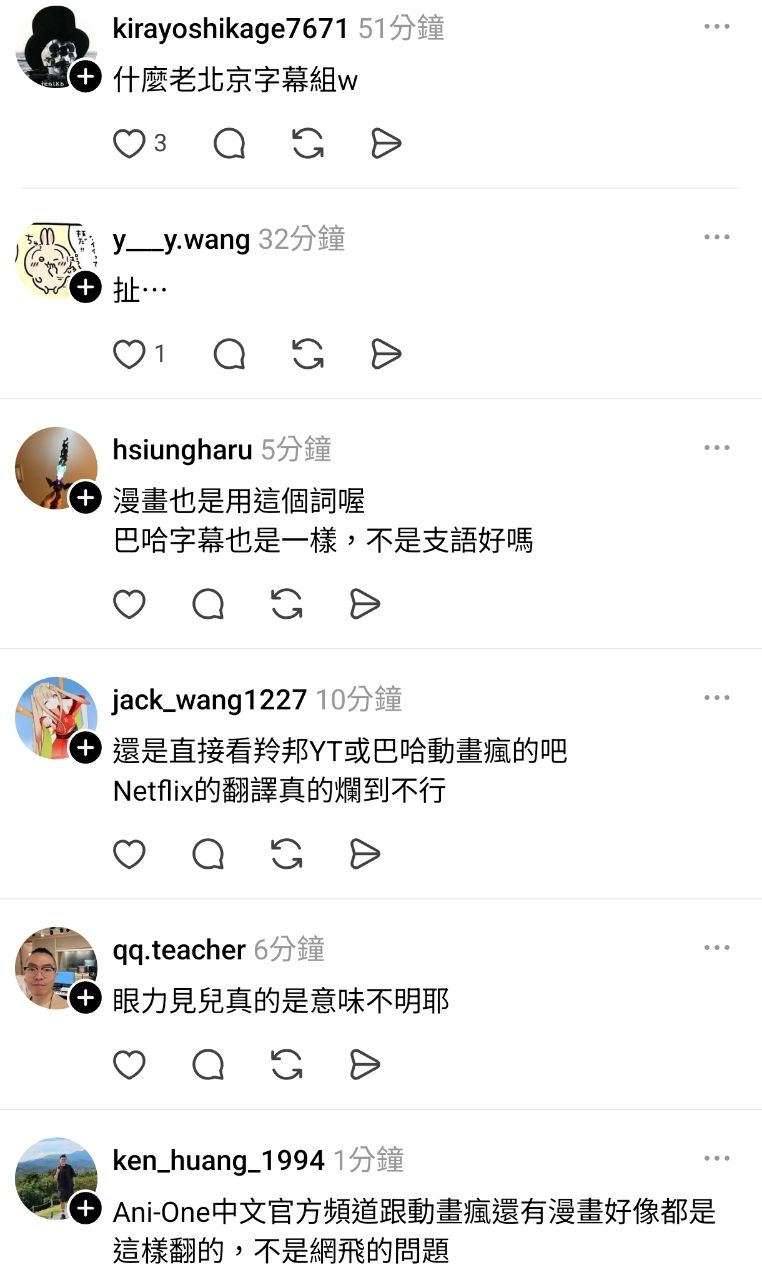762x1280 pixels.
Task: Reply to y___y.wang's comment
Action: click(x=229, y=354)
